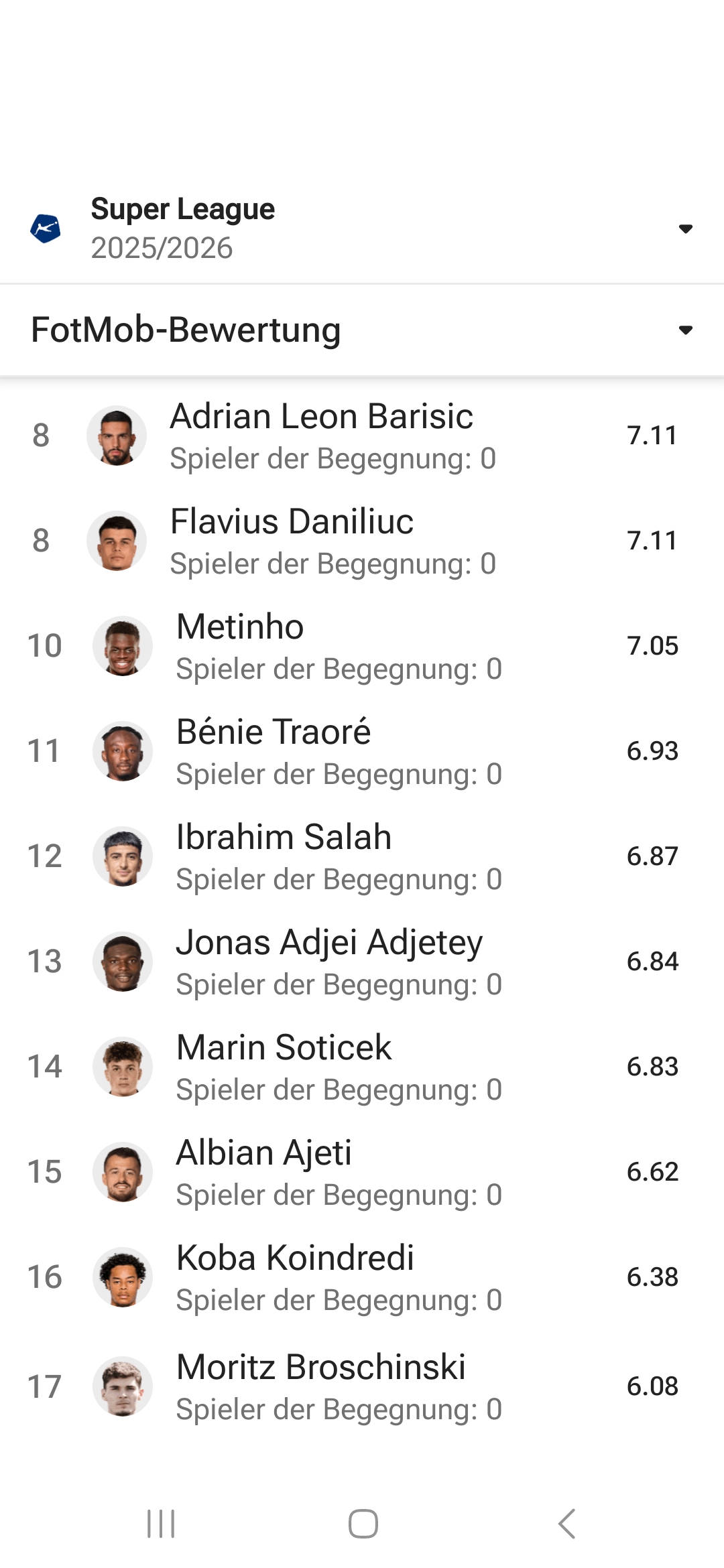The height and width of the screenshot is (1568, 724).
Task: Open the Super League season dropdown
Action: [684, 228]
